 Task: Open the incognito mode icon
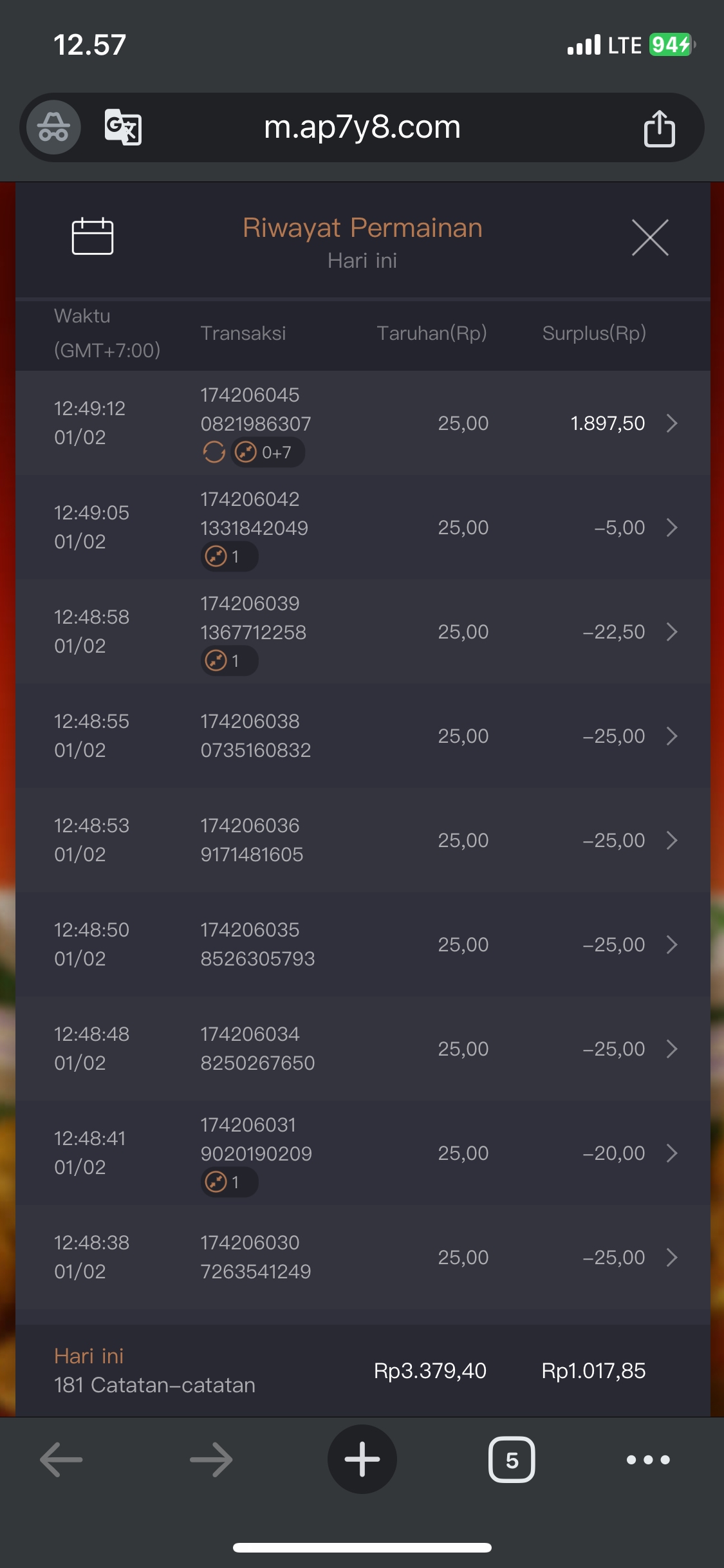[53, 127]
